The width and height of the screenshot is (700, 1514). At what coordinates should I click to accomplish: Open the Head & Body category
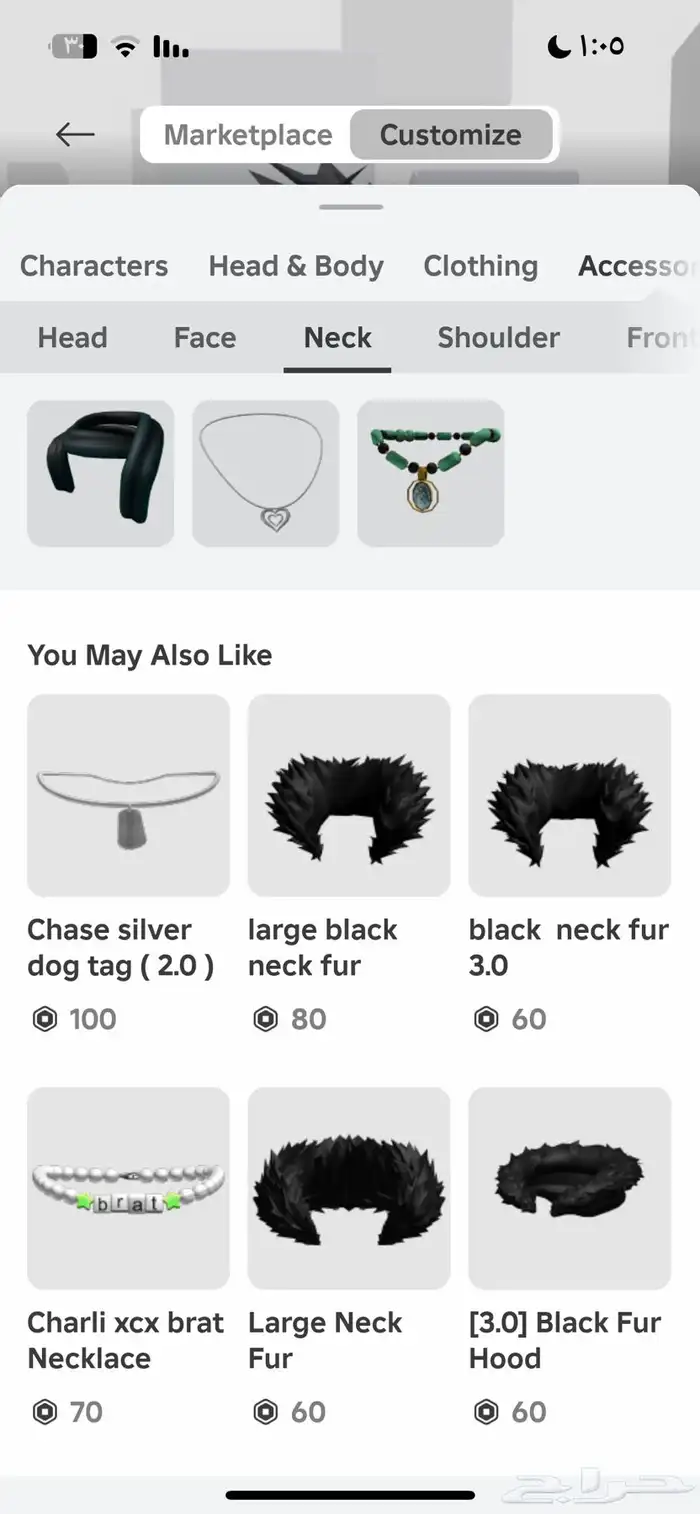(x=296, y=266)
